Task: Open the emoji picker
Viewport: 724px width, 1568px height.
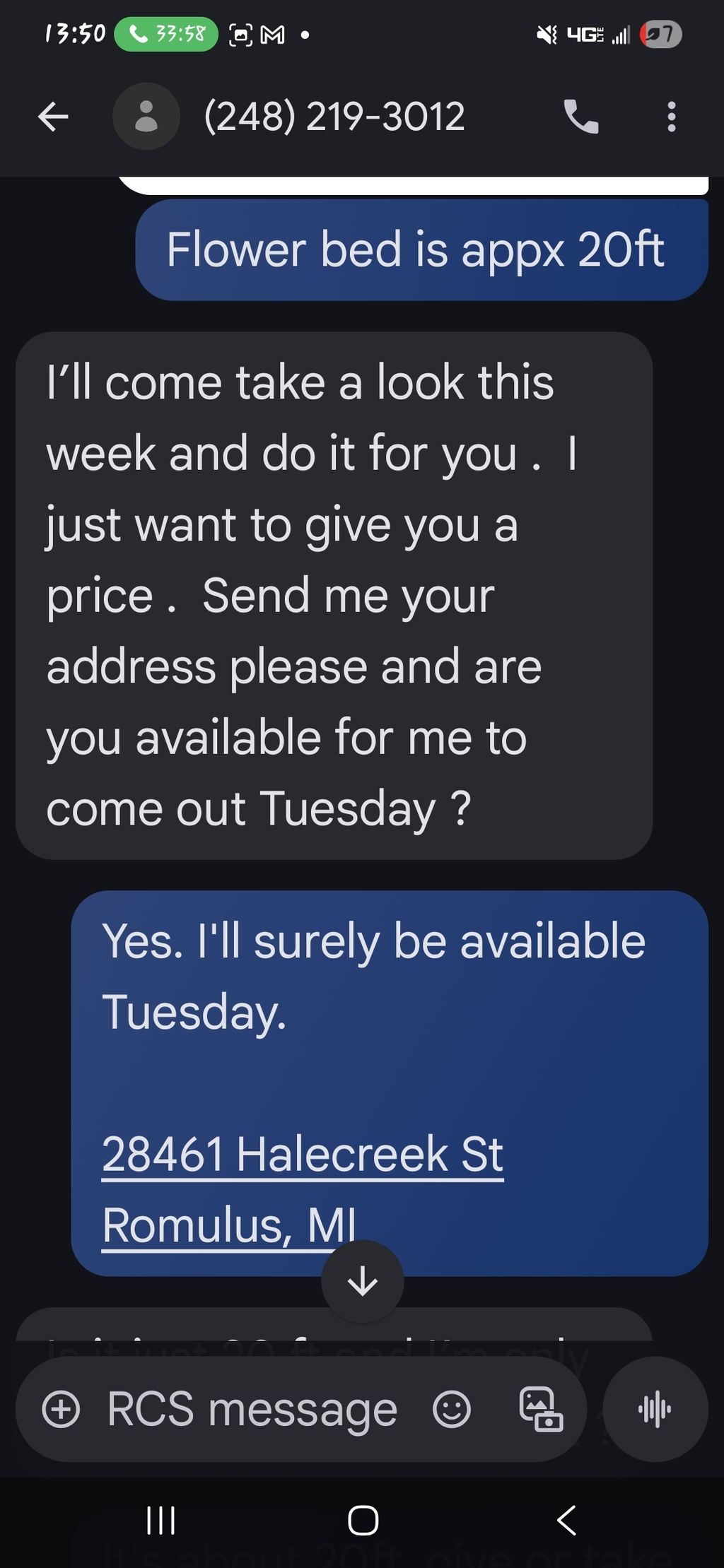Action: (x=451, y=1410)
